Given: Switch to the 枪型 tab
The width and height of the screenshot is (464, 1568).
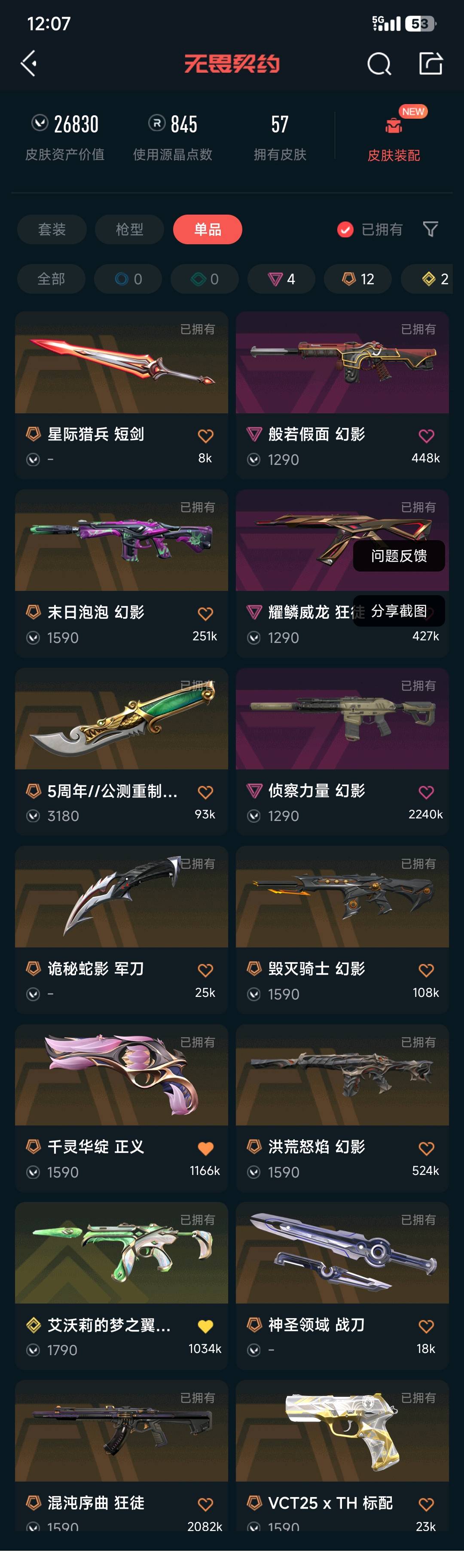Looking at the screenshot, I should tap(129, 230).
